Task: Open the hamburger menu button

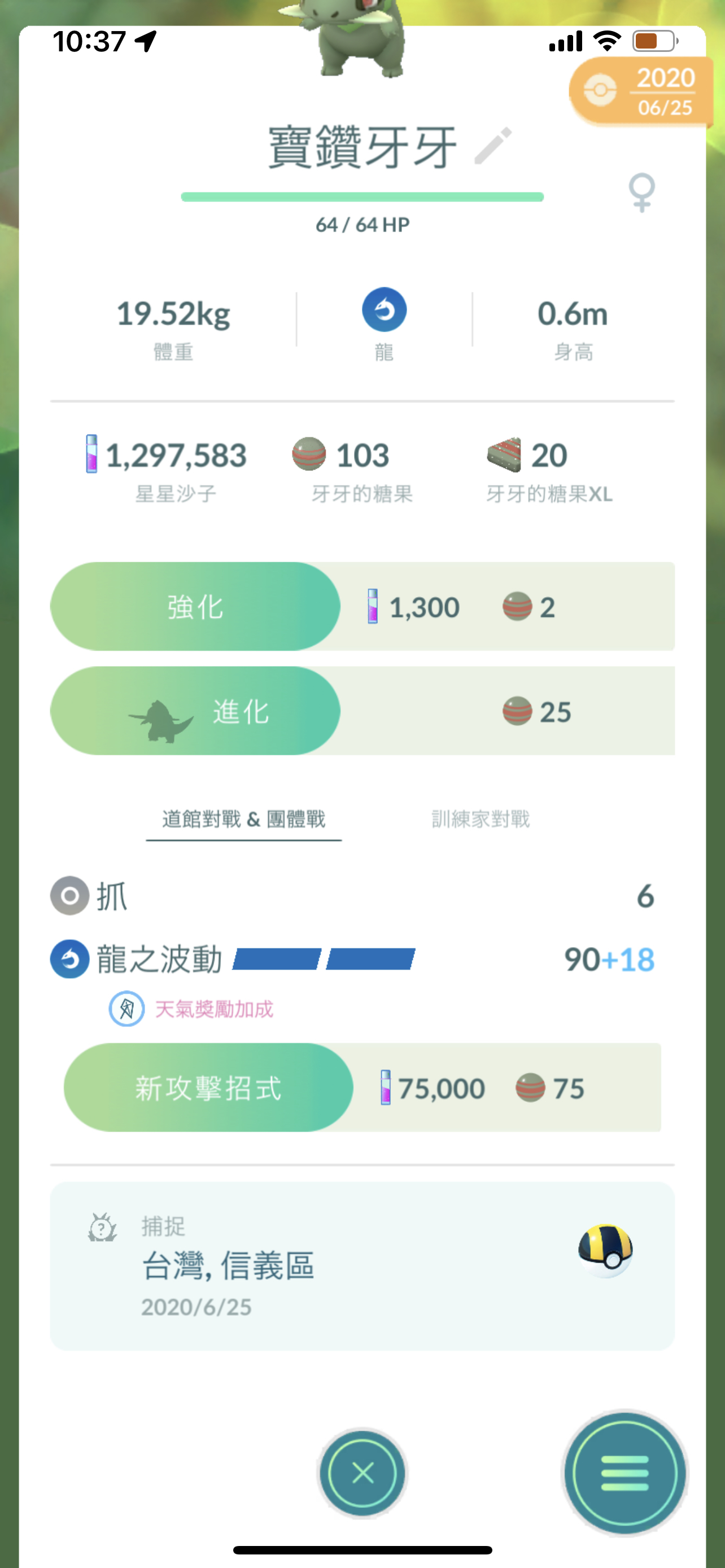Action: 624,1473
